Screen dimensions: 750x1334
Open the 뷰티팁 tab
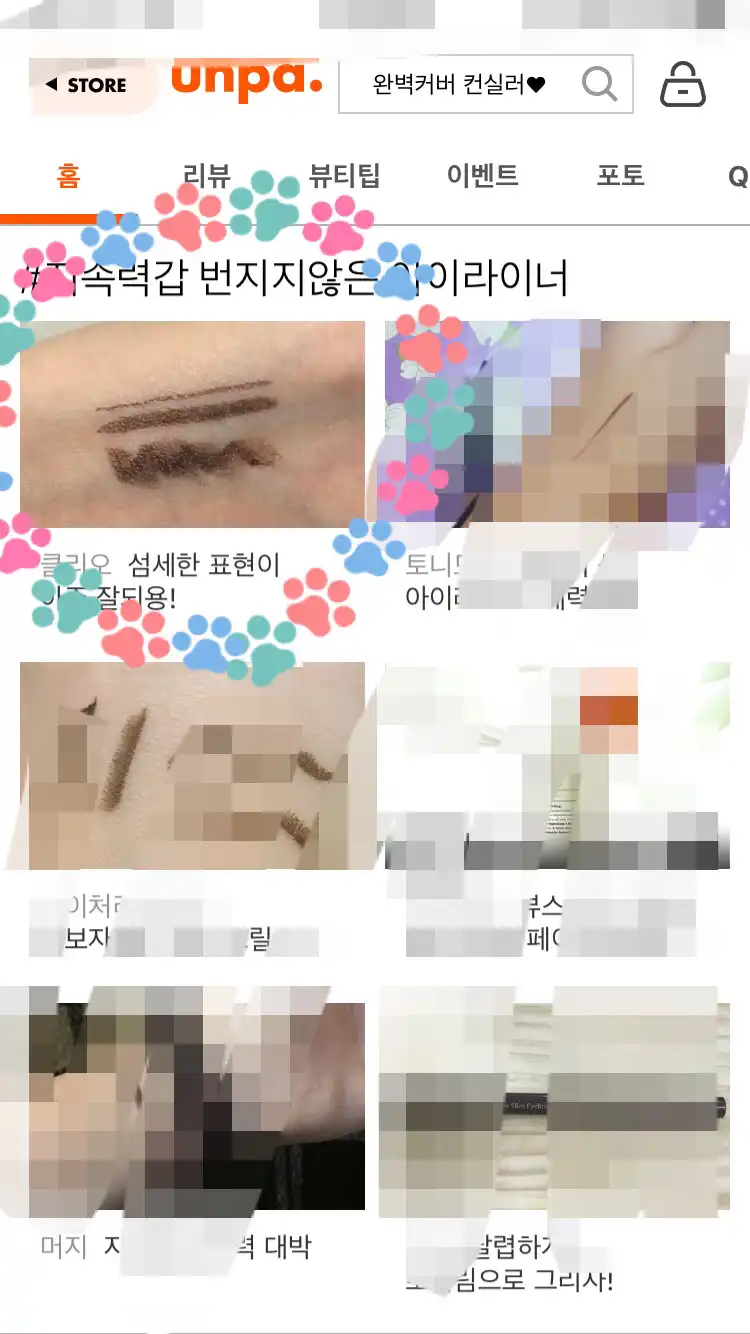tap(344, 177)
